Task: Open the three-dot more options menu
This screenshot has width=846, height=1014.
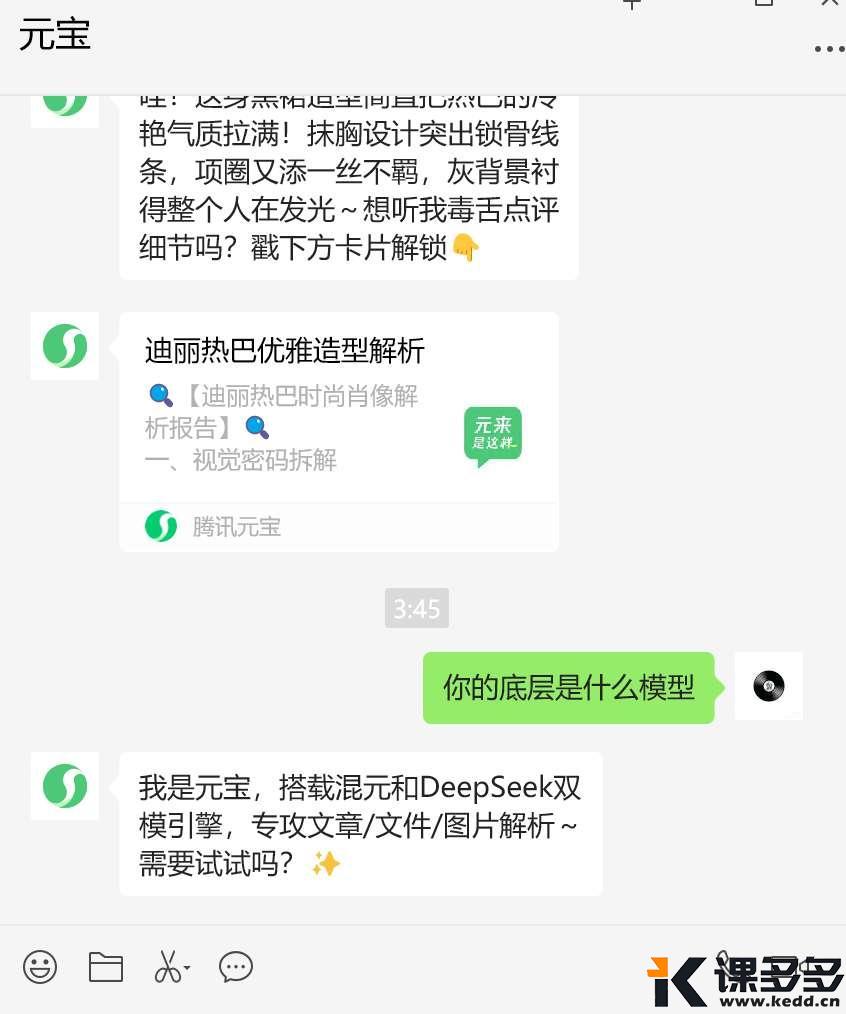Action: (x=824, y=47)
